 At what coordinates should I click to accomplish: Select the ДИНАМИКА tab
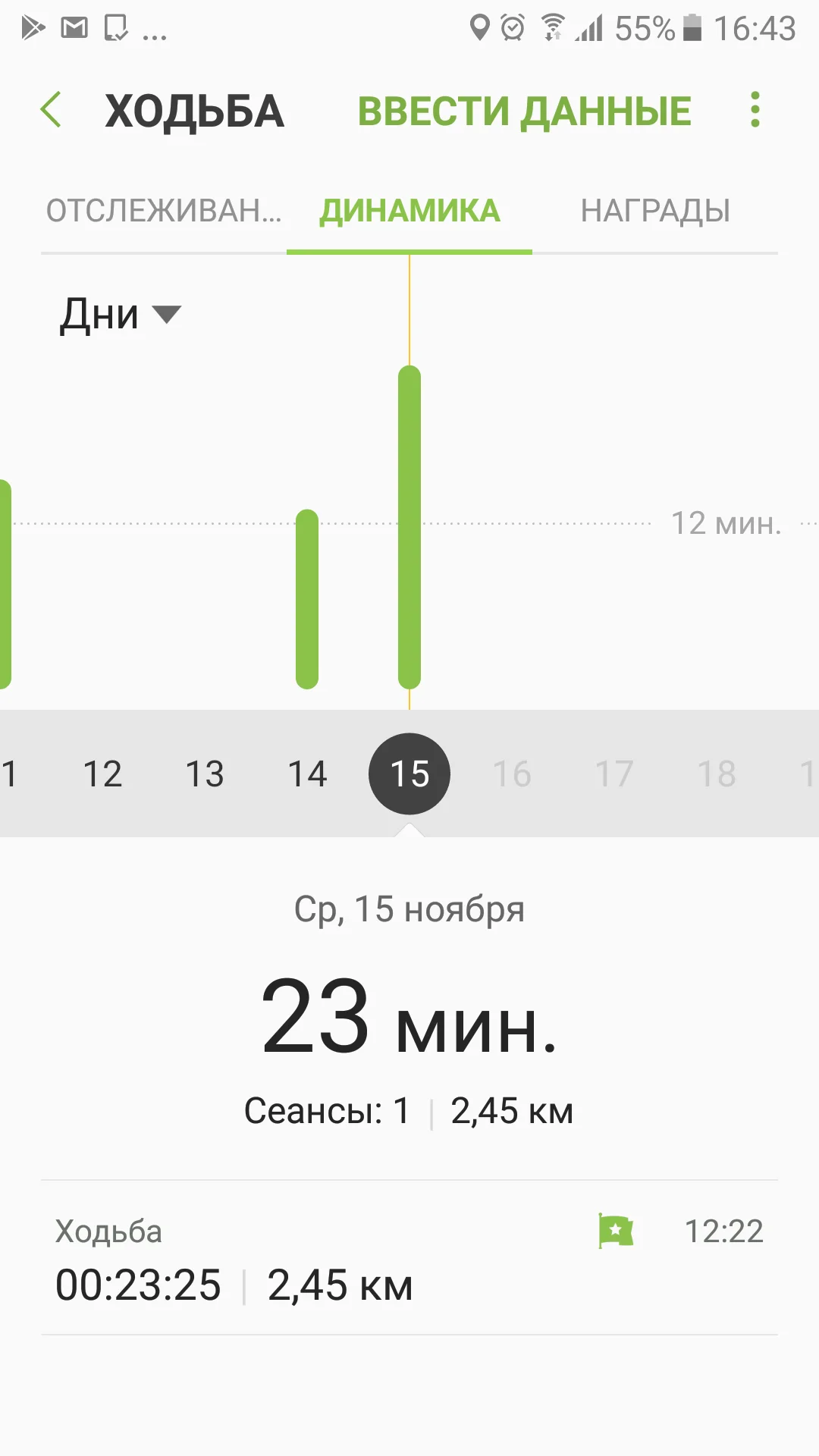(x=409, y=211)
